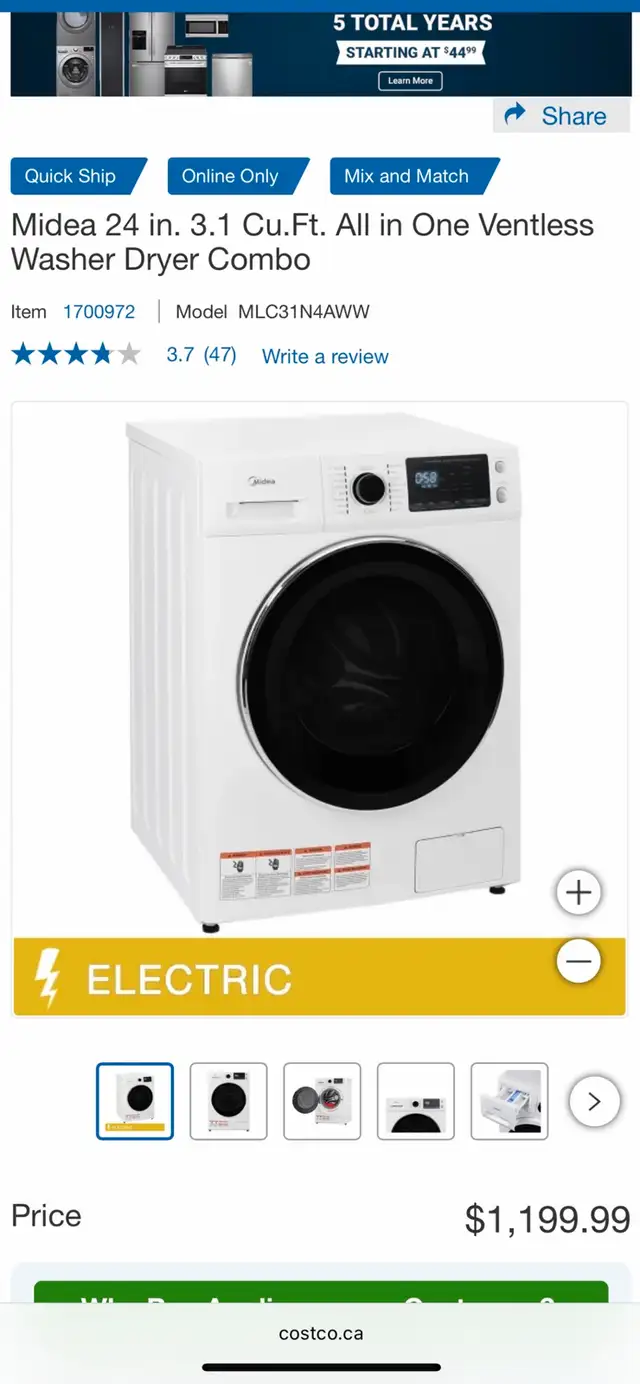Select the first product thumbnail
This screenshot has width=640, height=1384.
click(135, 1101)
